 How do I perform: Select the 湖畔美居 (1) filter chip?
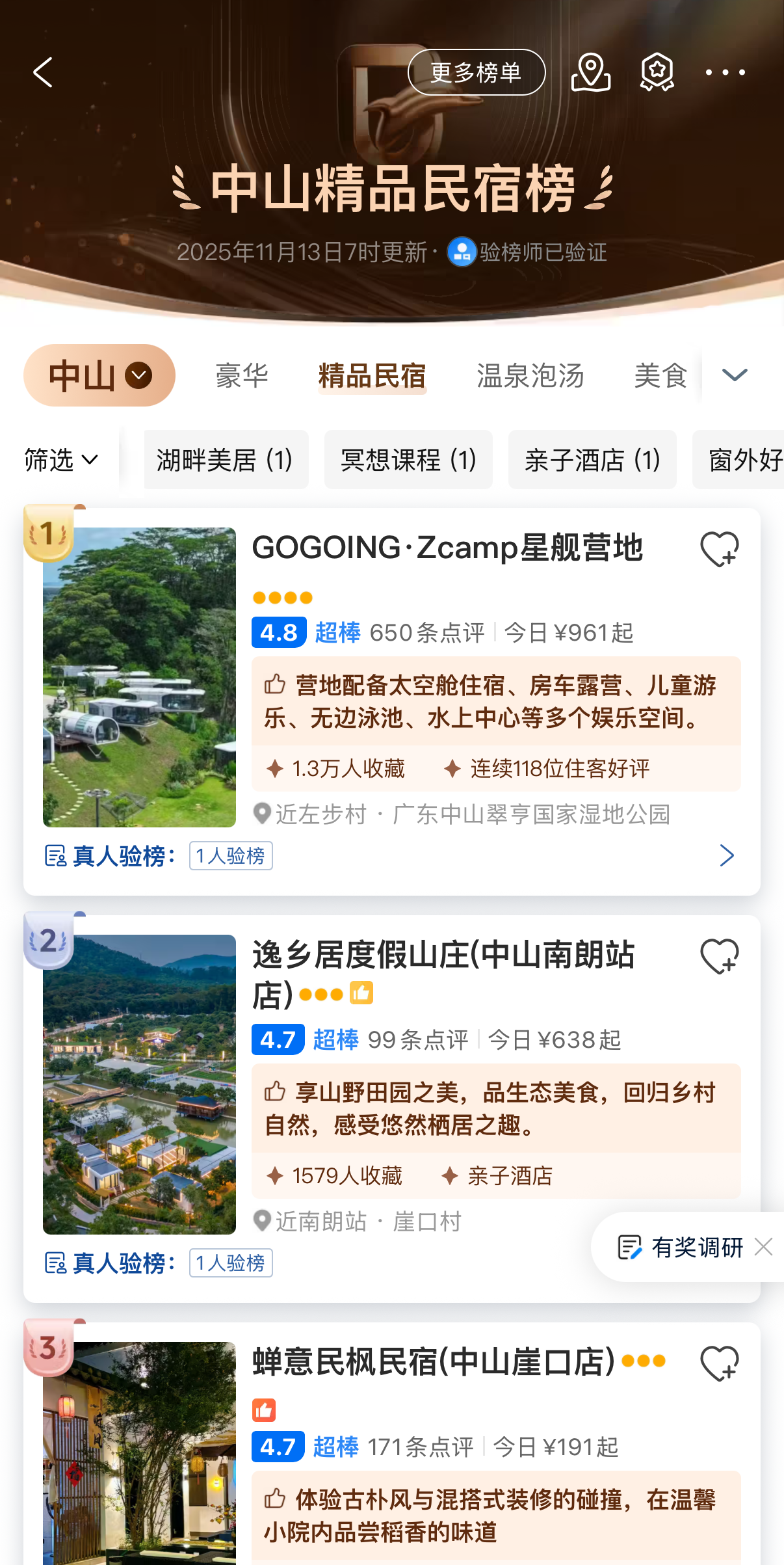pyautogui.click(x=226, y=460)
